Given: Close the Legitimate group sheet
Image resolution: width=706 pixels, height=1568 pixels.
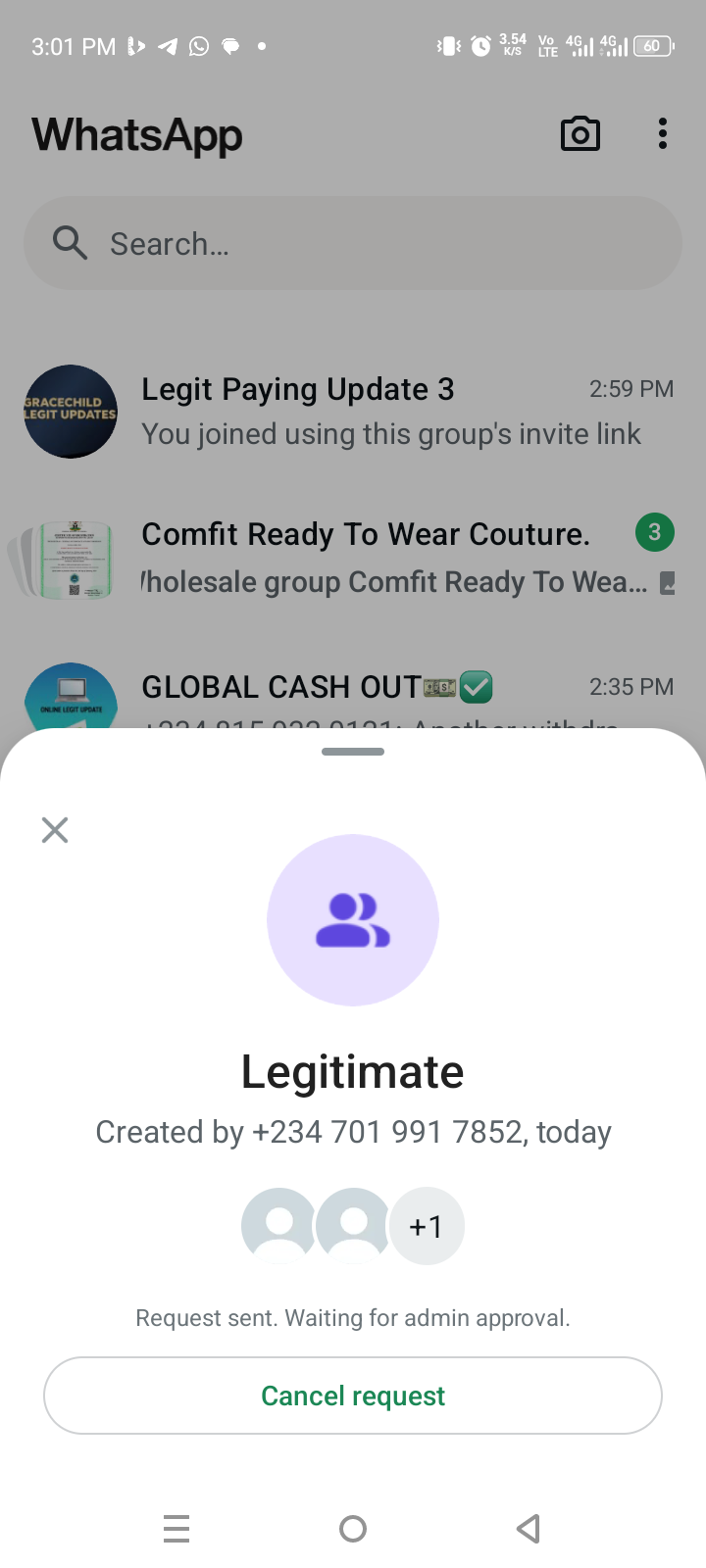Looking at the screenshot, I should pyautogui.click(x=55, y=830).
